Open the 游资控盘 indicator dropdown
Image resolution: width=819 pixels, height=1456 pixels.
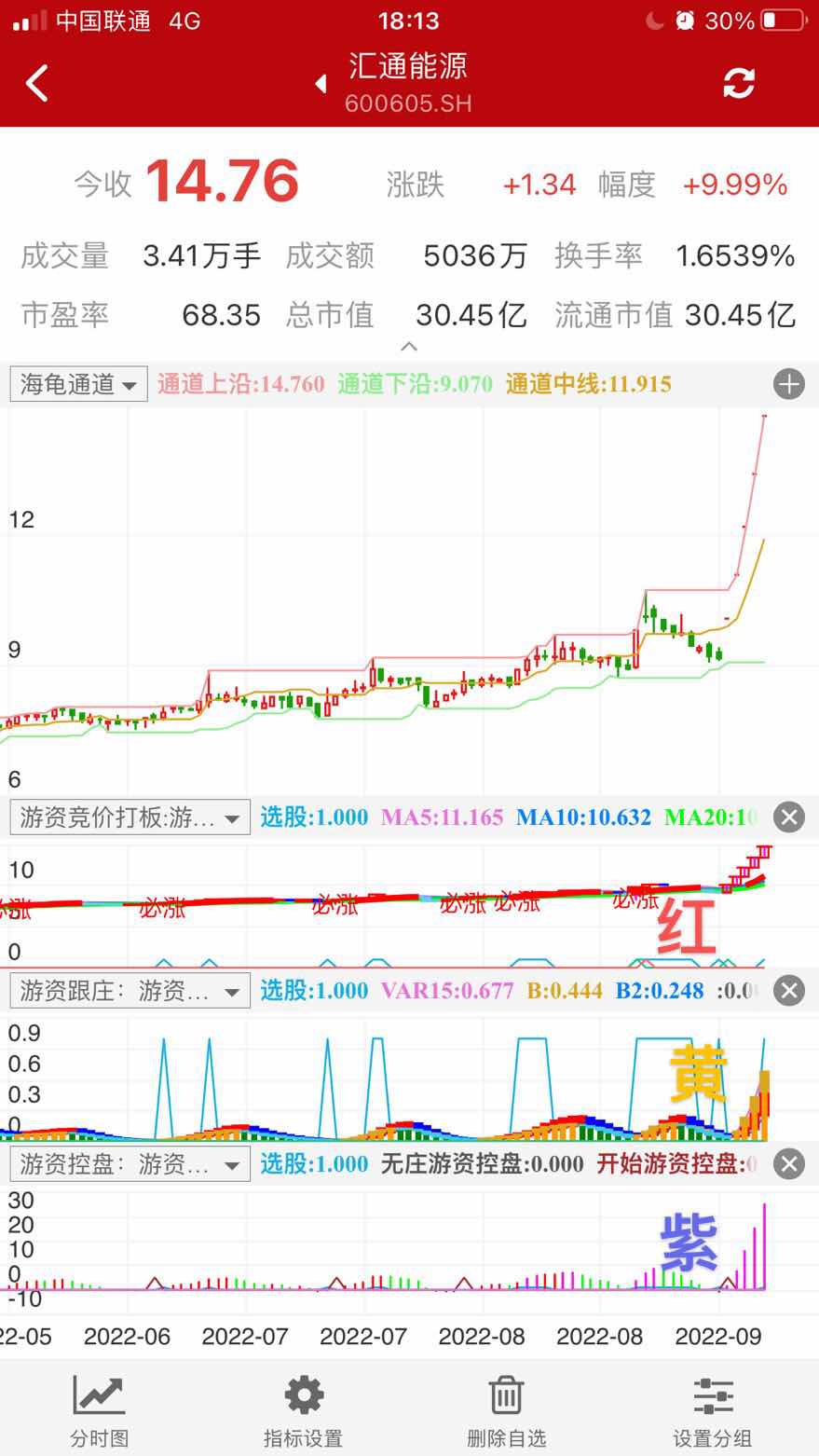coord(130,1163)
